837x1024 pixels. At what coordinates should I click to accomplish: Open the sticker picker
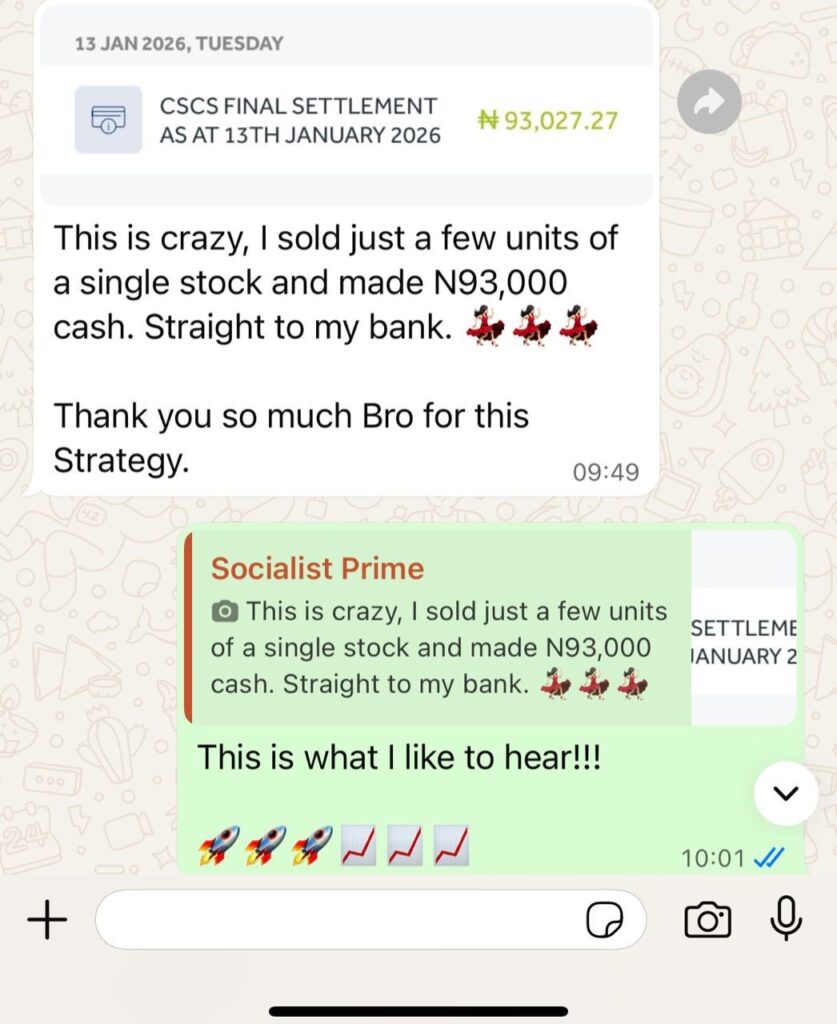tap(604, 920)
